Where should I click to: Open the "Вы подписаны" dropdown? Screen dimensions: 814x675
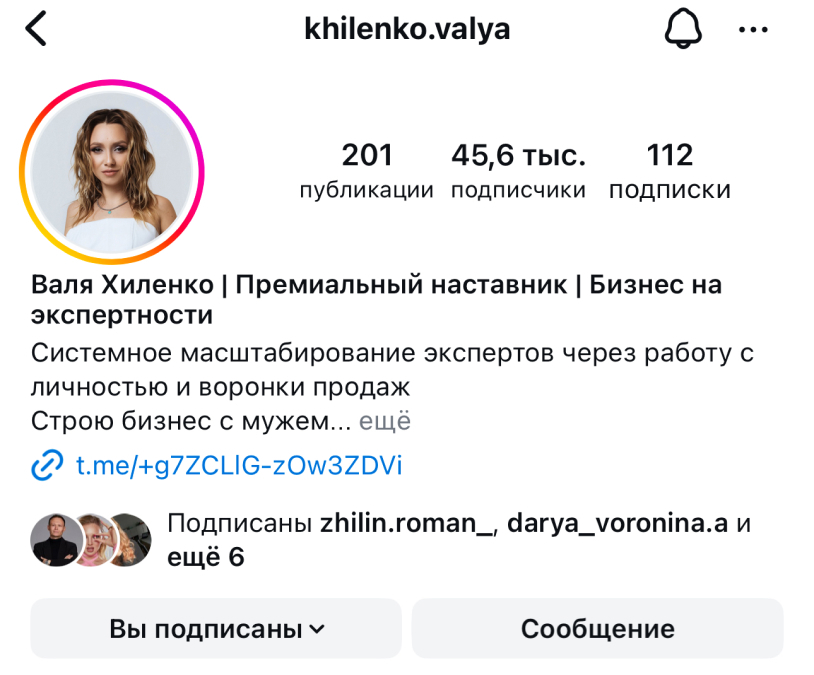[216, 629]
